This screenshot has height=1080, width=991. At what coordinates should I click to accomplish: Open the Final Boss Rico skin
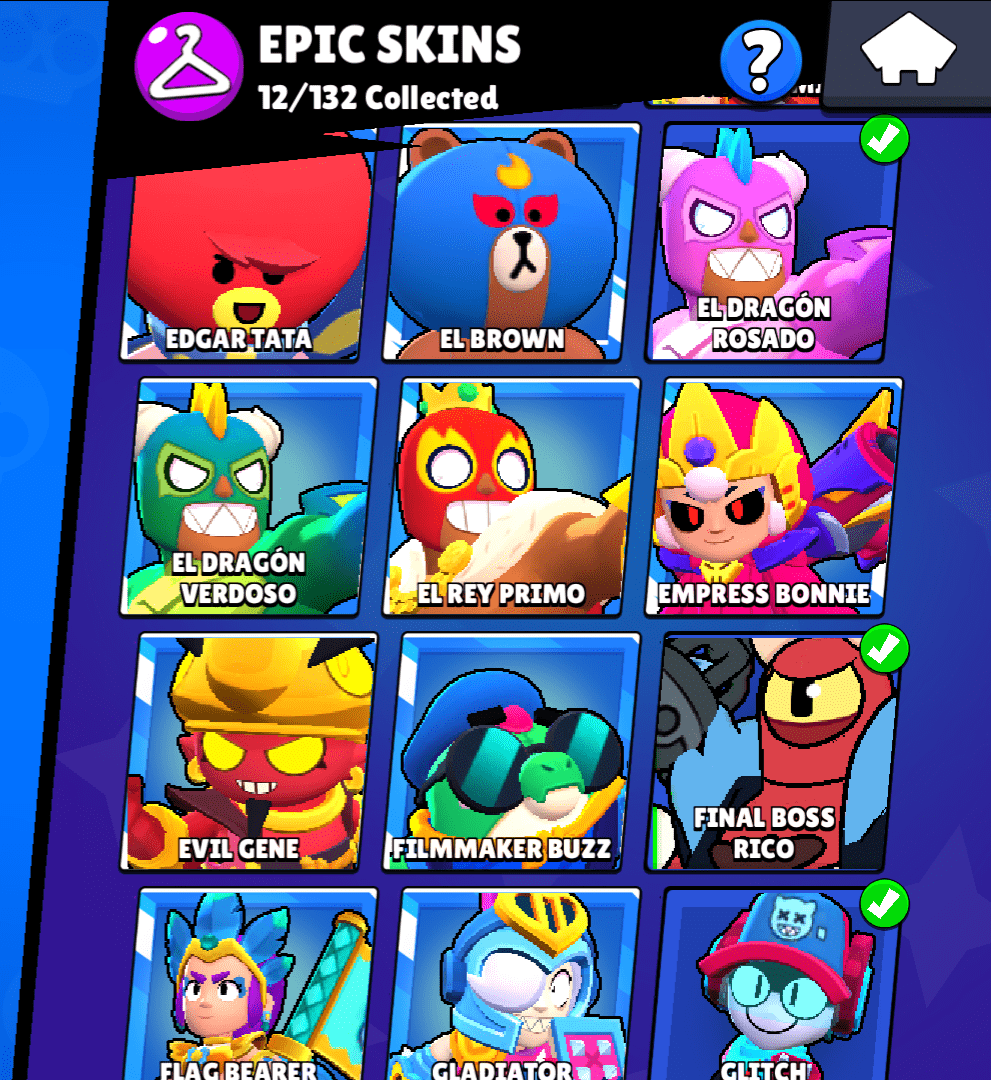click(x=772, y=750)
